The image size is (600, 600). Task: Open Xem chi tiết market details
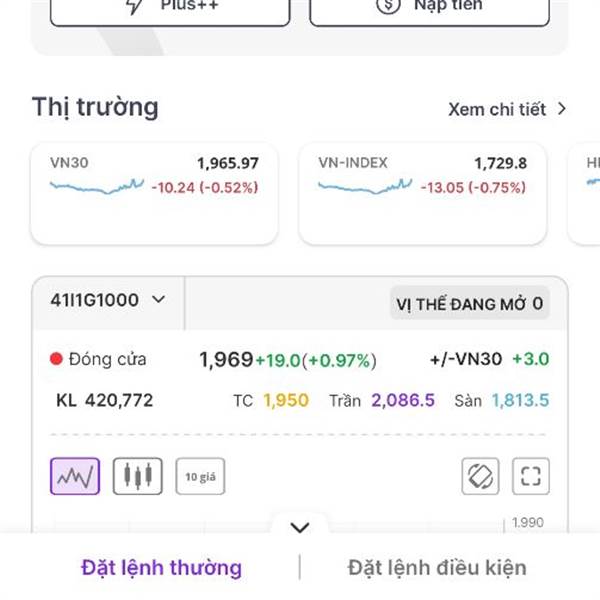[x=507, y=109]
